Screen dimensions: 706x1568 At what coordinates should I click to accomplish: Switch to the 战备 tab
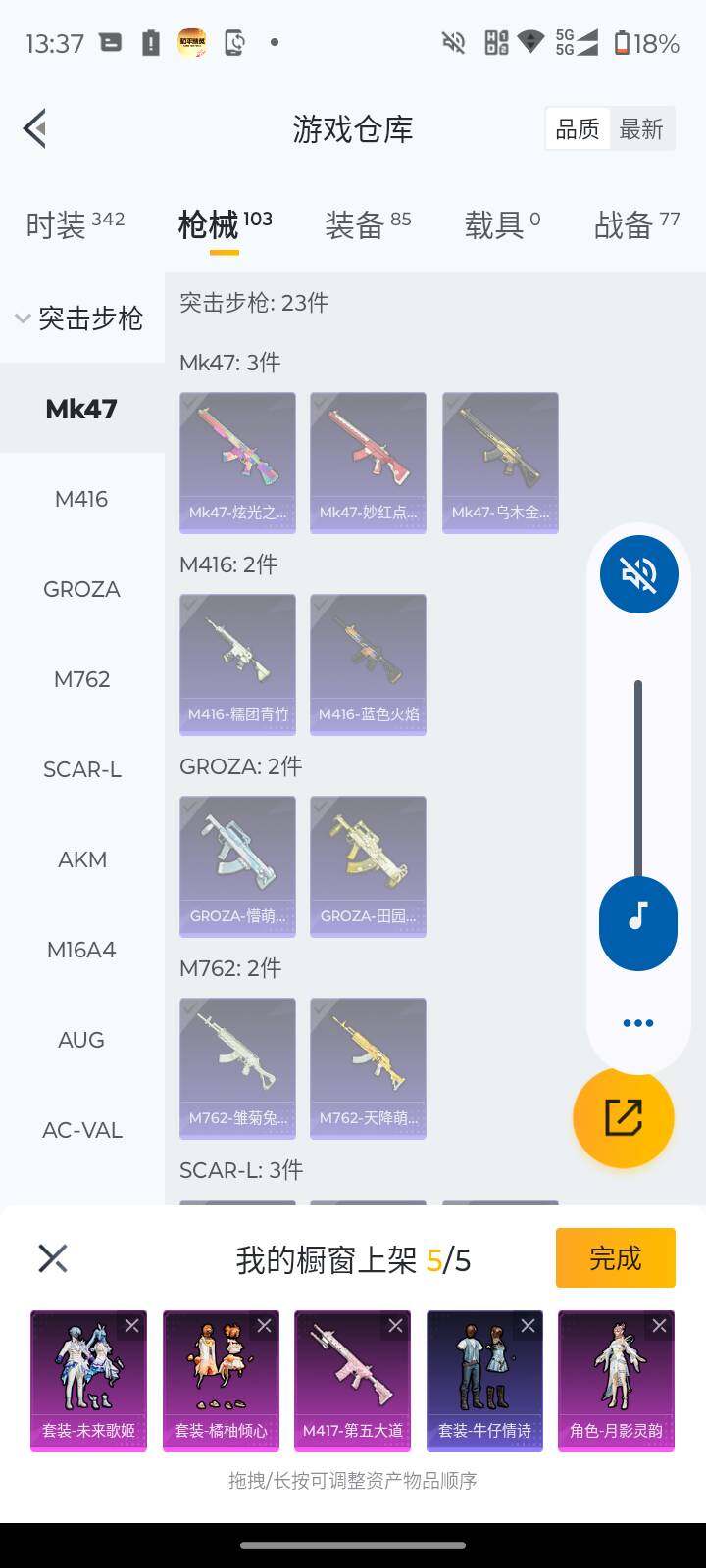coord(635,224)
